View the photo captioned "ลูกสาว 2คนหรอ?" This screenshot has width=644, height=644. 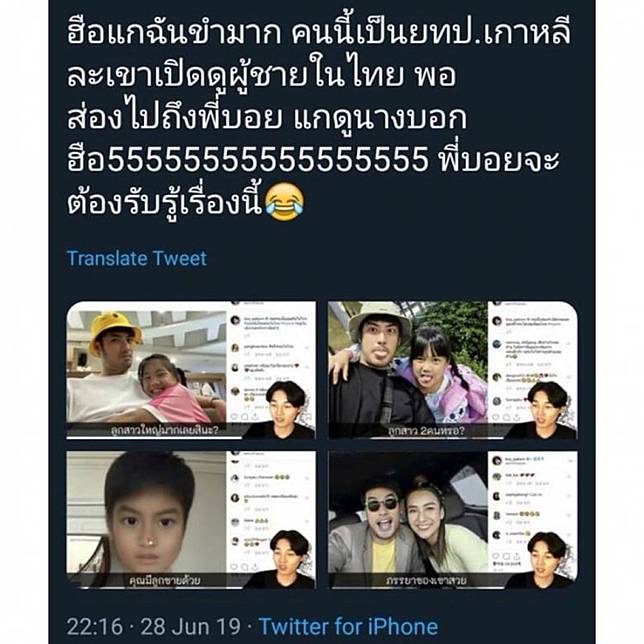[x=452, y=370]
